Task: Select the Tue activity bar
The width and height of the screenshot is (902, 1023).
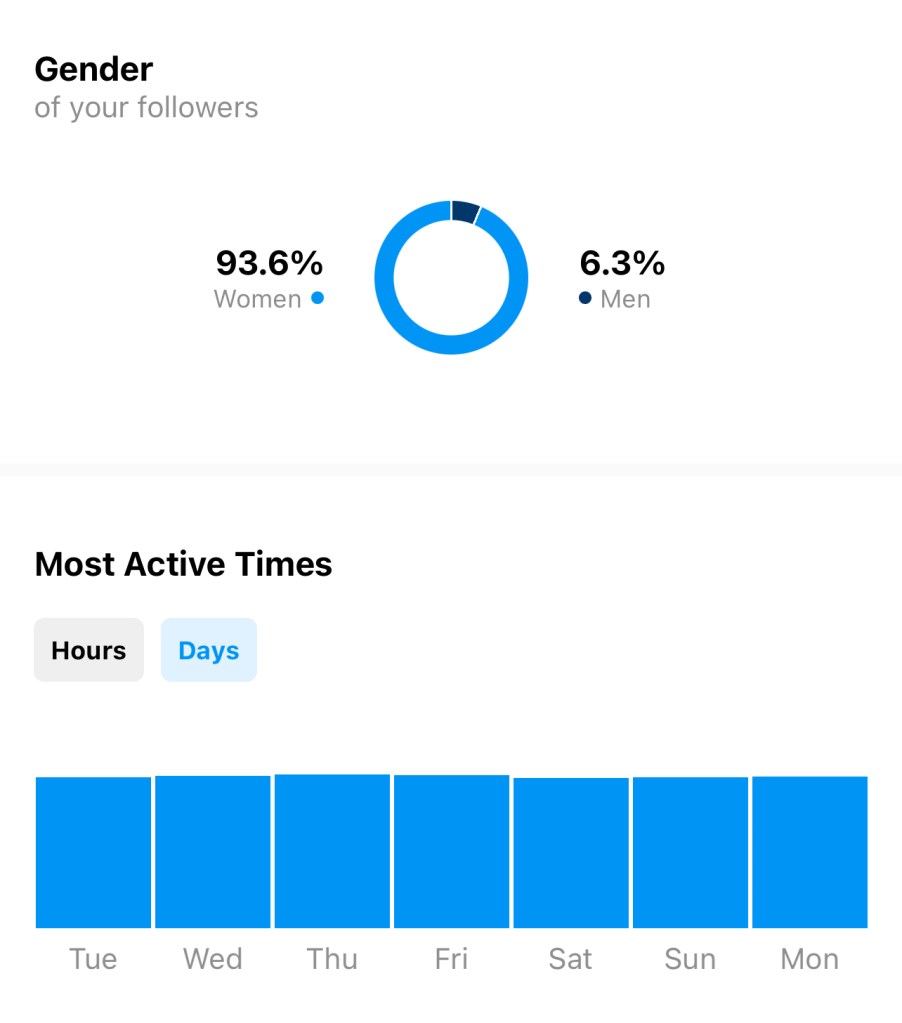Action: [93, 852]
